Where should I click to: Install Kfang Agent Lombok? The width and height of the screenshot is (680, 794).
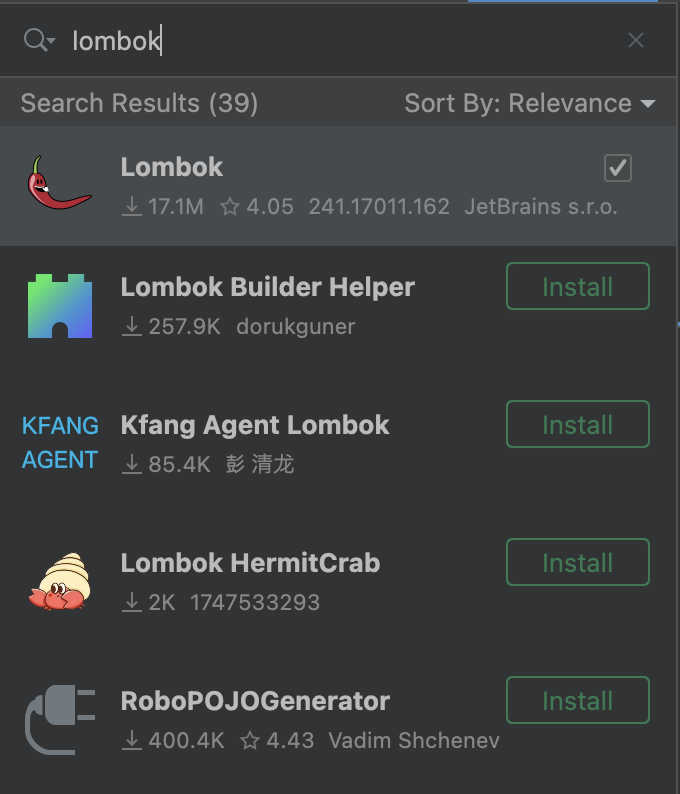(577, 425)
